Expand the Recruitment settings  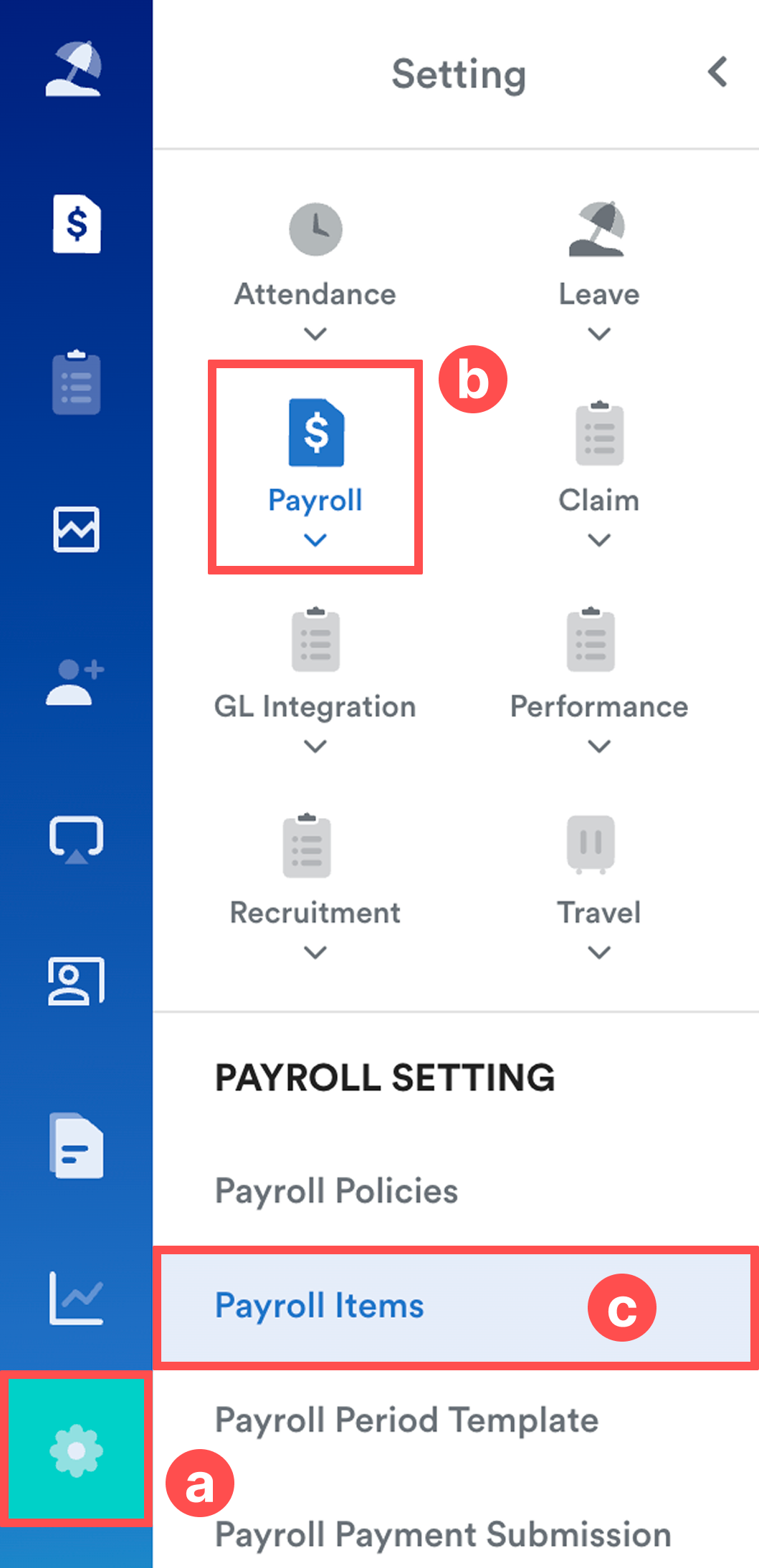[x=315, y=887]
